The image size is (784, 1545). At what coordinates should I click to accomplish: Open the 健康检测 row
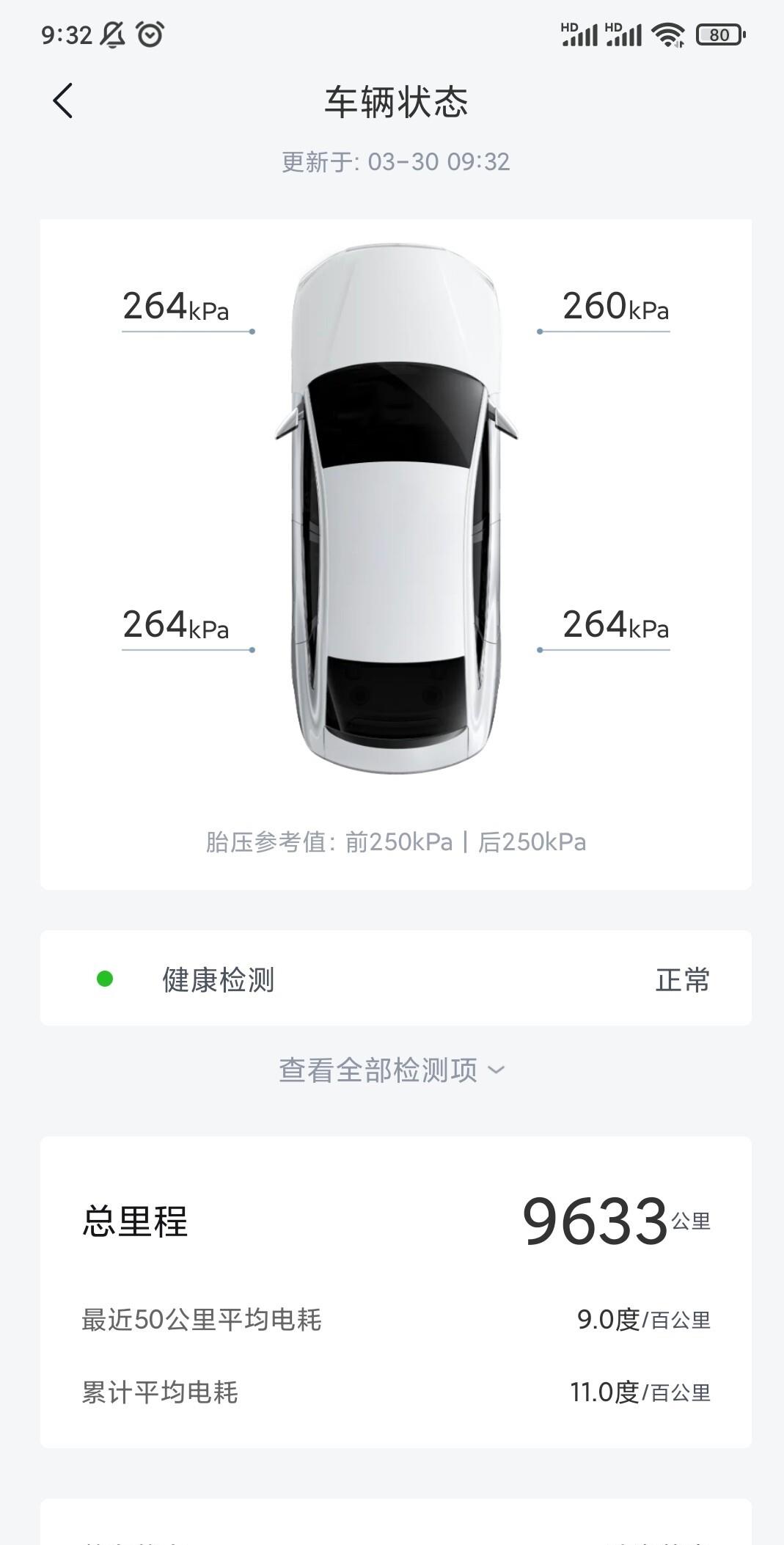[x=396, y=979]
